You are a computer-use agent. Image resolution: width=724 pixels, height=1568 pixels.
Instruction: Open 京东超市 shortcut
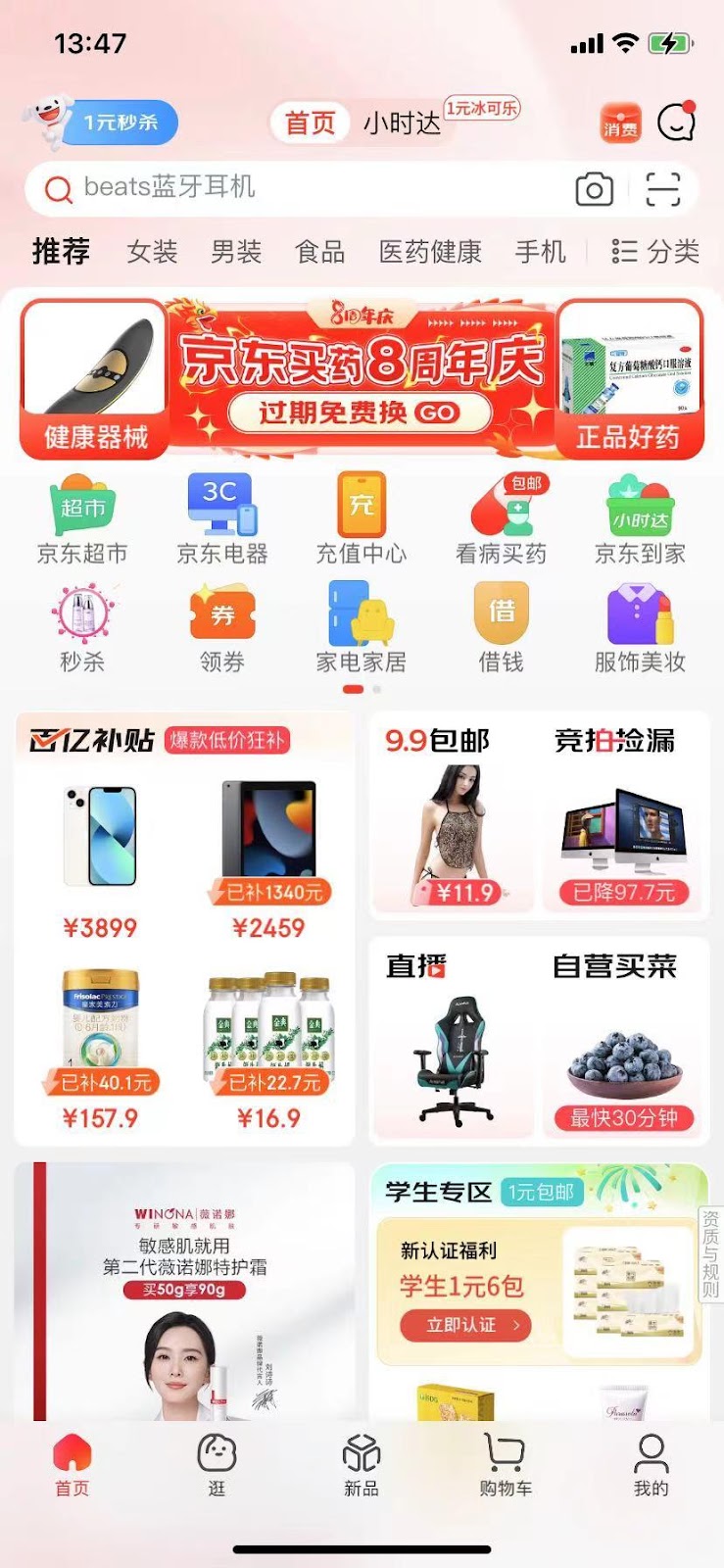(82, 519)
